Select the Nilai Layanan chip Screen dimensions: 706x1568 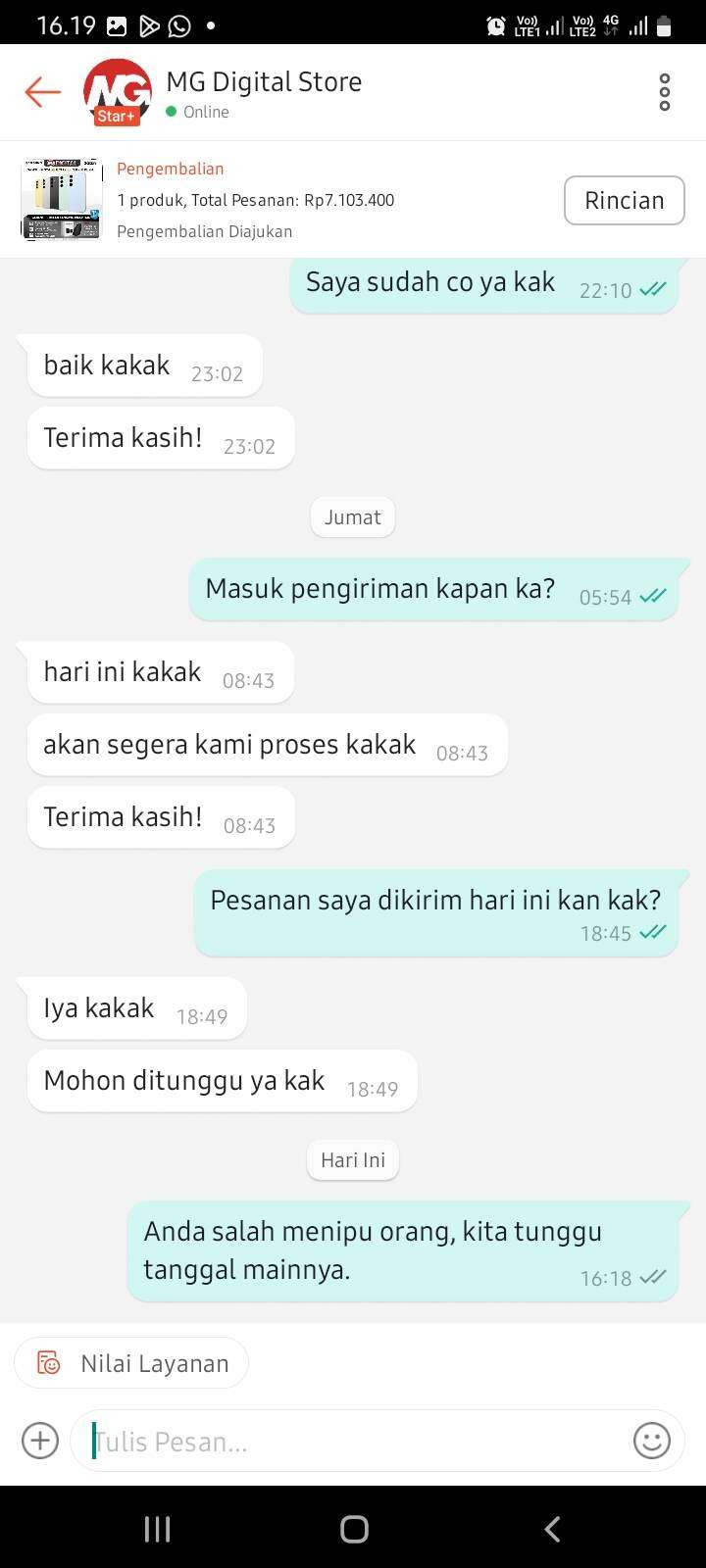pyautogui.click(x=131, y=1363)
